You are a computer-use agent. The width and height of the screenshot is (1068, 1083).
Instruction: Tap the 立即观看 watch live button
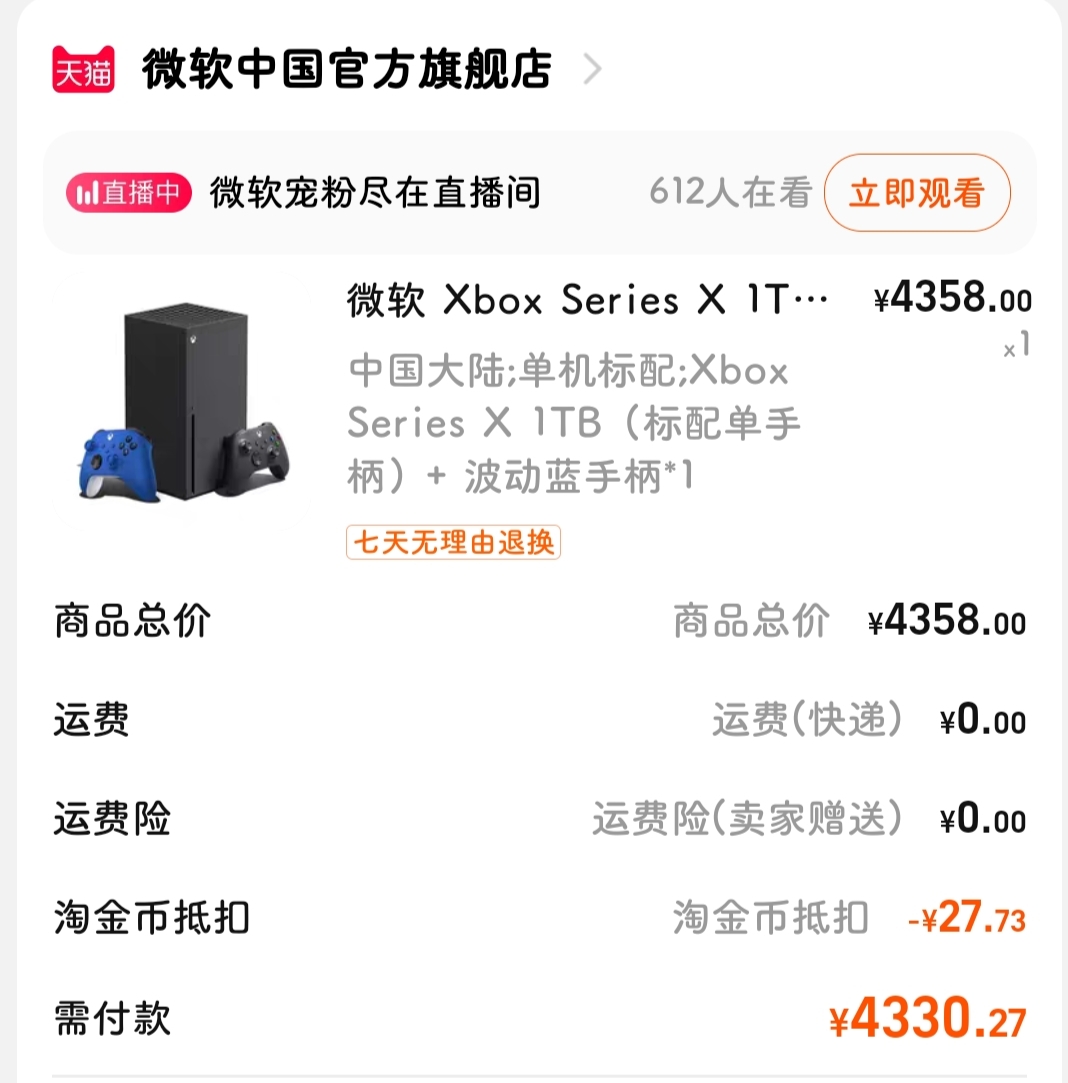917,194
